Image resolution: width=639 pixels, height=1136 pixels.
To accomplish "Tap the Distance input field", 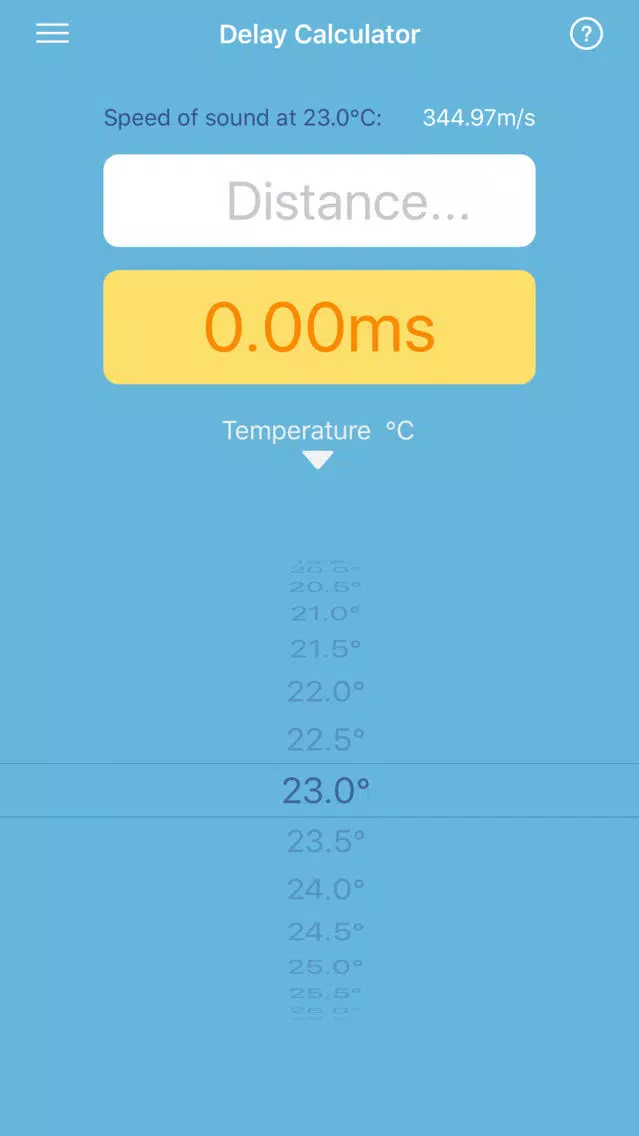I will [x=320, y=201].
